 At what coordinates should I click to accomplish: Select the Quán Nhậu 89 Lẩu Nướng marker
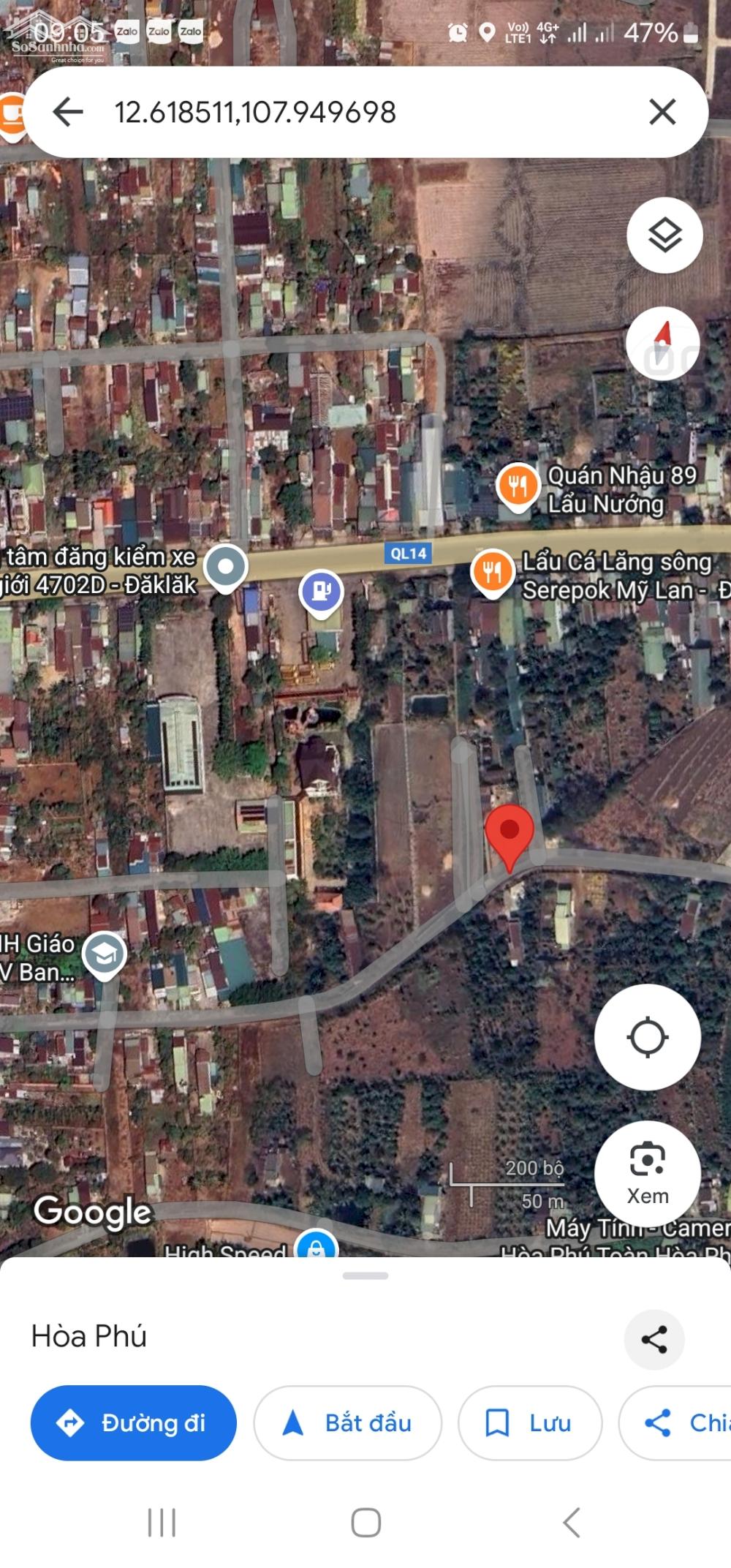[x=518, y=487]
